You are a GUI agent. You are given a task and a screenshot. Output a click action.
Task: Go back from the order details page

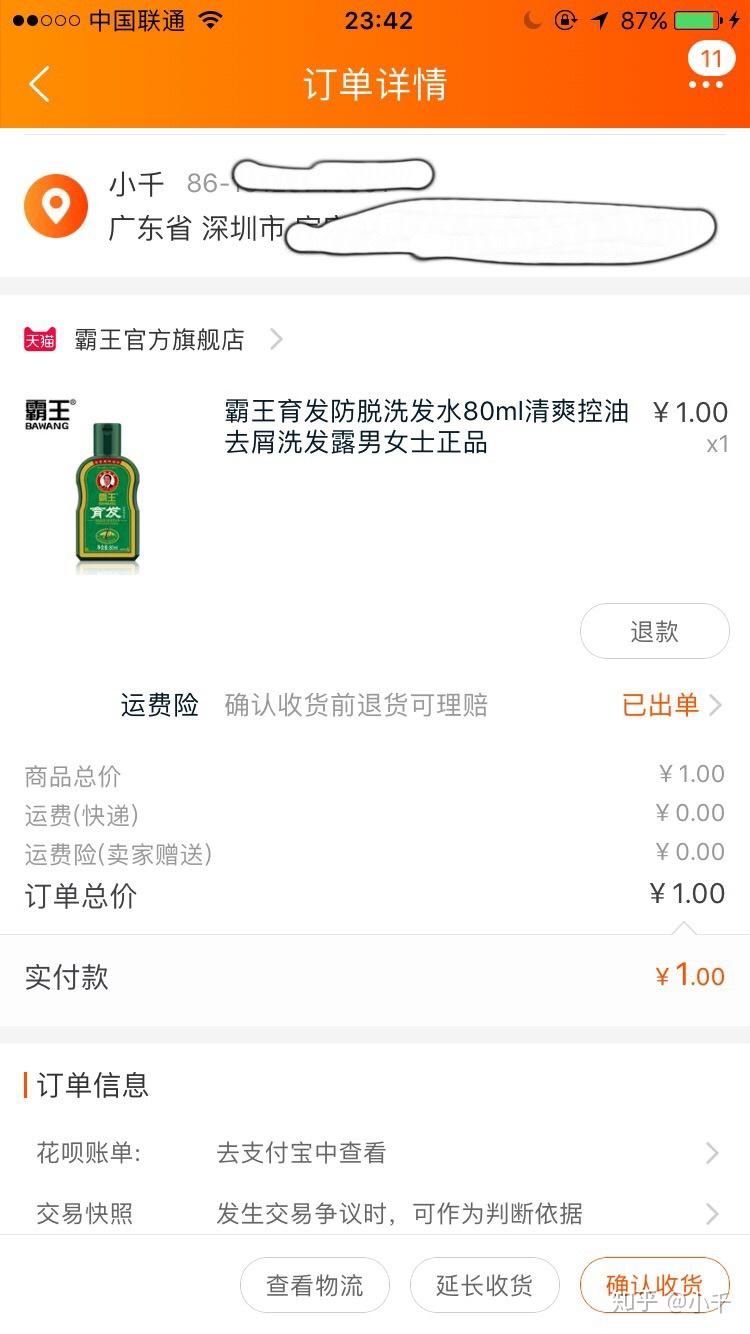coord(40,85)
